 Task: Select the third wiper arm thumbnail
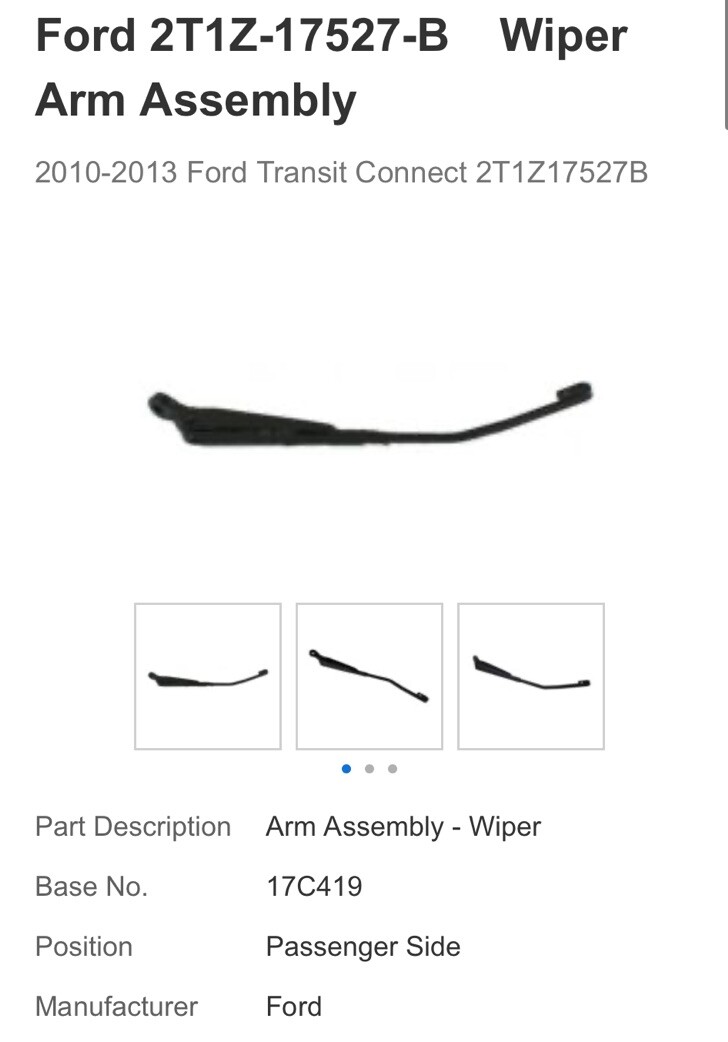point(531,676)
